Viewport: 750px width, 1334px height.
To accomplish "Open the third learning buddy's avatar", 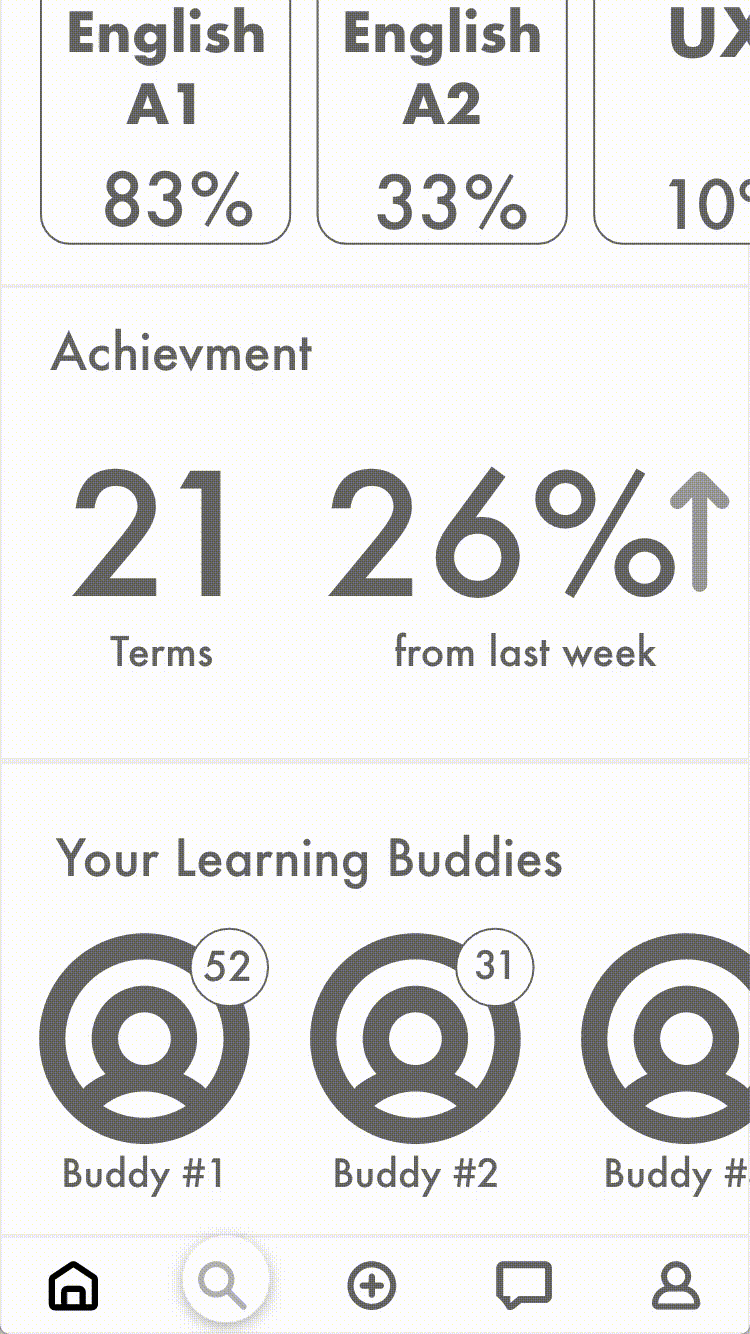I will (x=666, y=1038).
